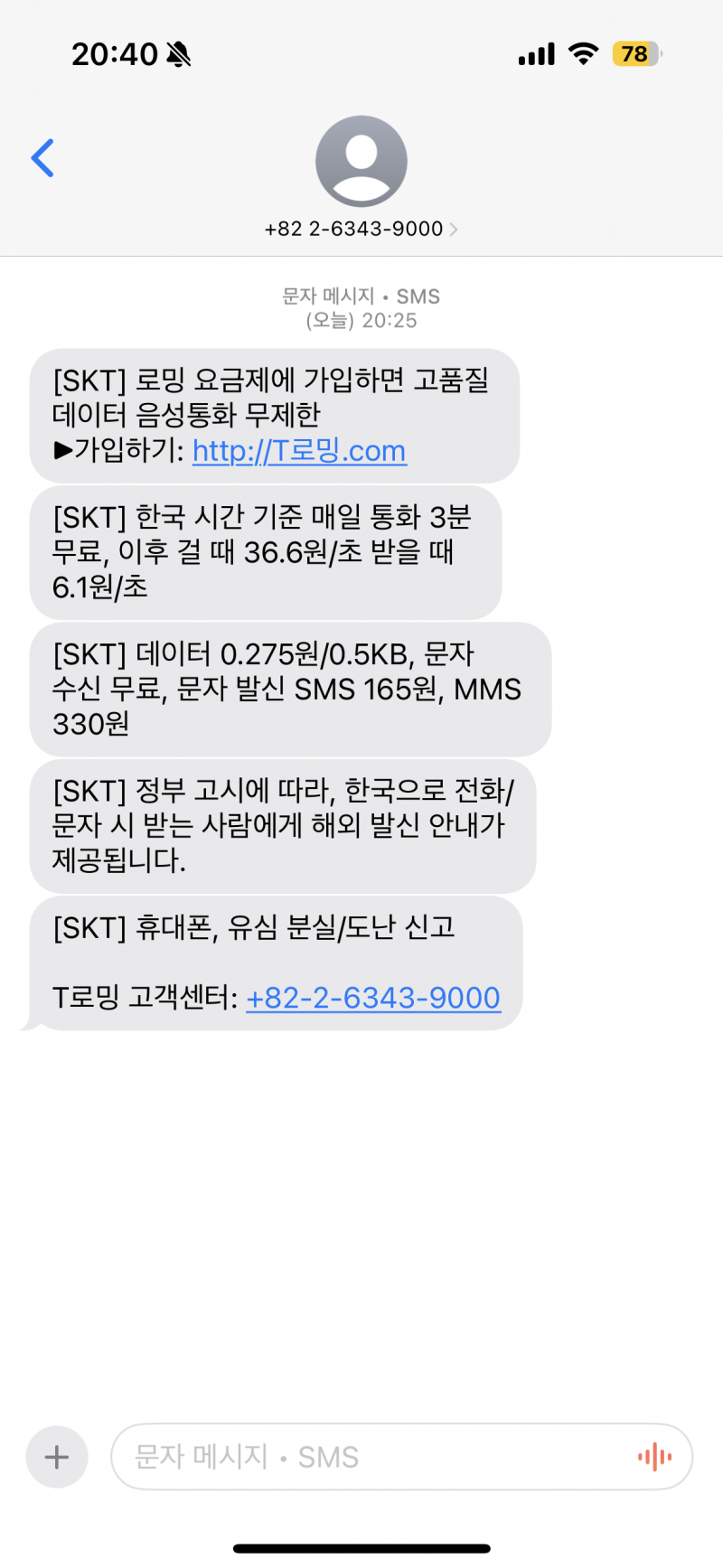
Task: Tap the message bubble about data rates
Action: (287, 690)
